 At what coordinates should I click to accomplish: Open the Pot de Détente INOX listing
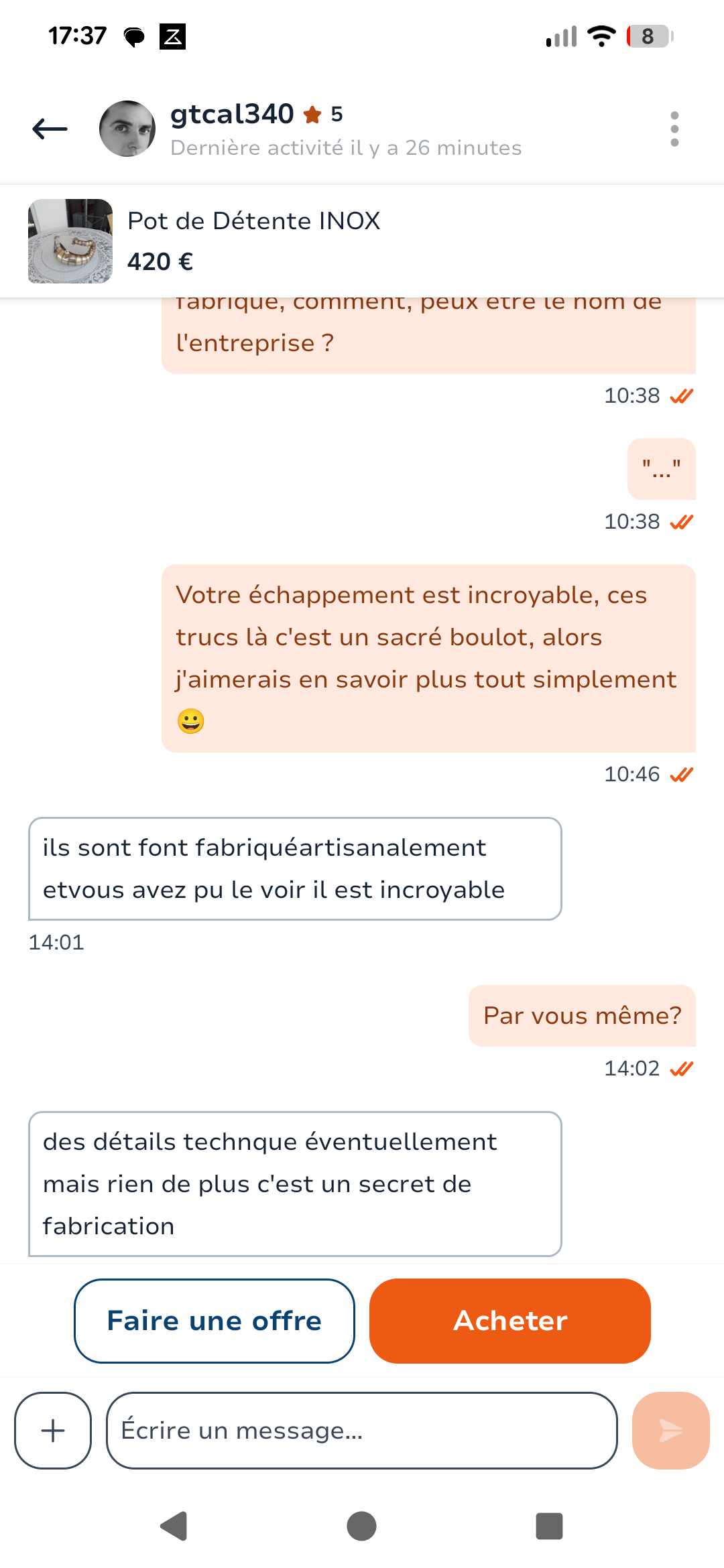362,241
